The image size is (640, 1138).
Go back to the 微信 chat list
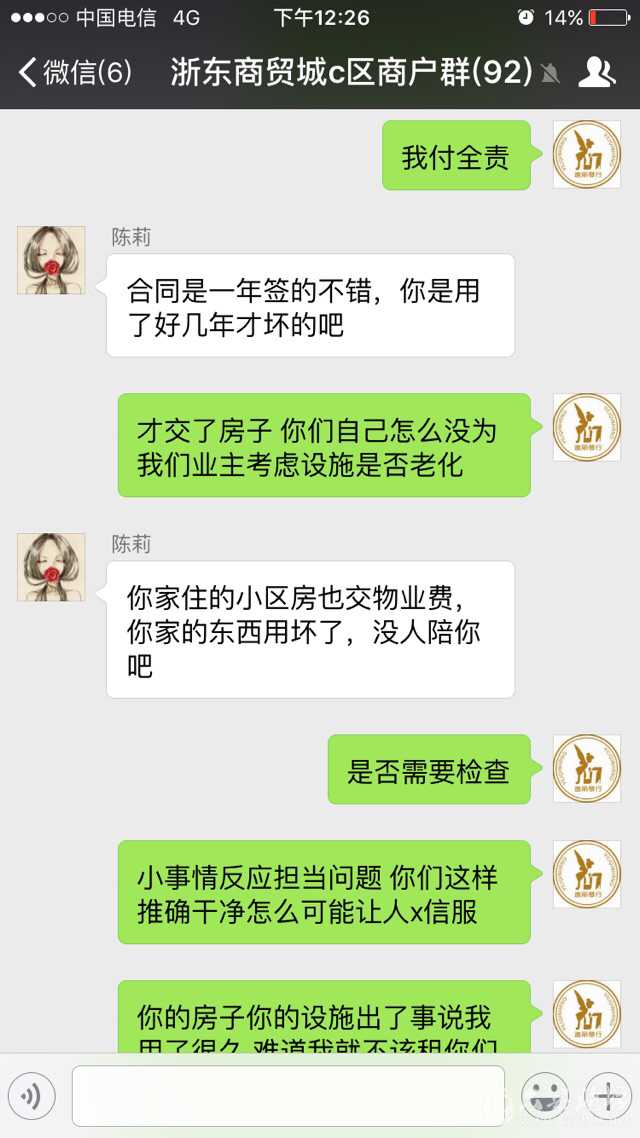(x=75, y=73)
